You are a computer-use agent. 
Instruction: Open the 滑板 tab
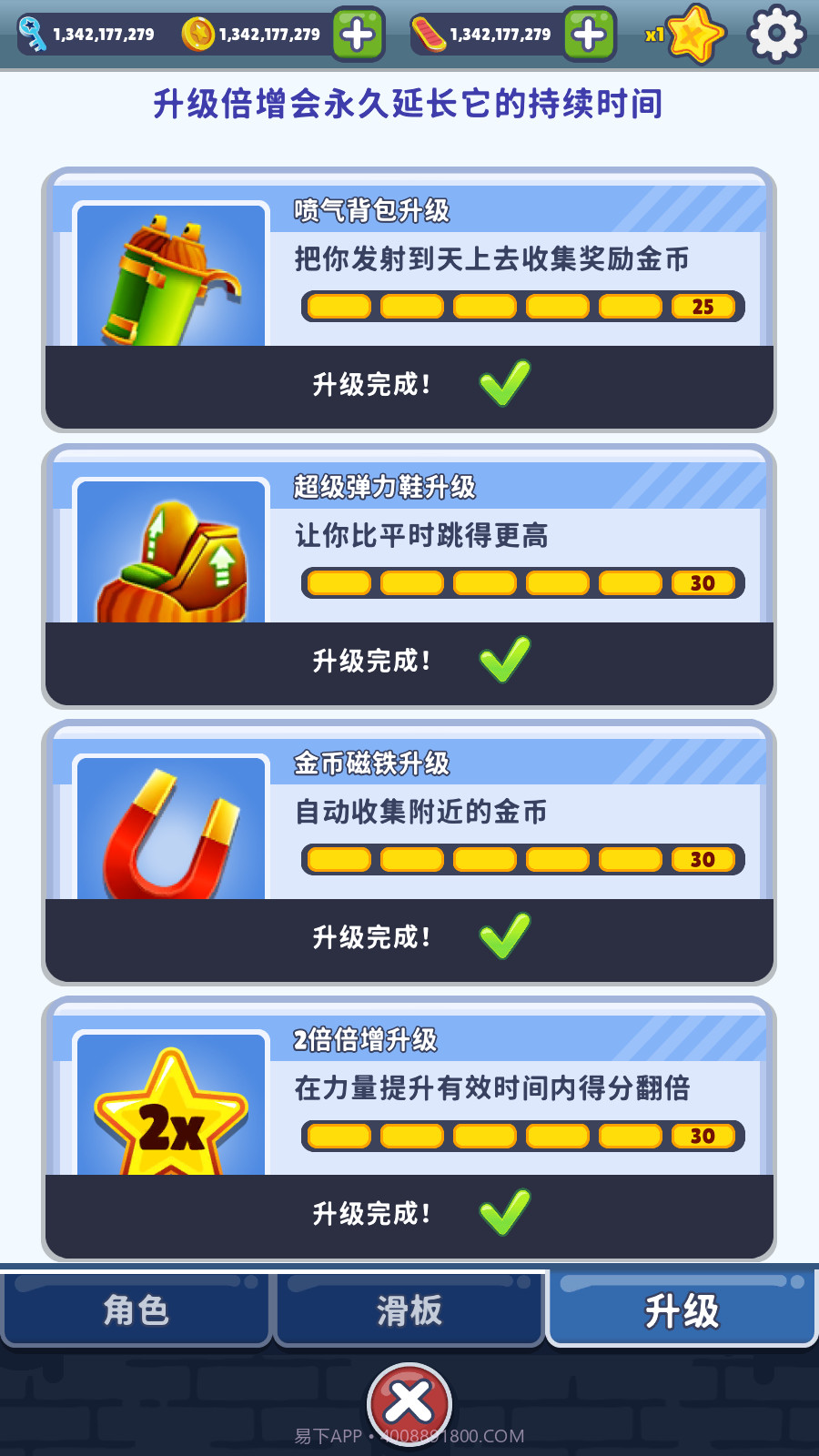pyautogui.click(x=408, y=1310)
